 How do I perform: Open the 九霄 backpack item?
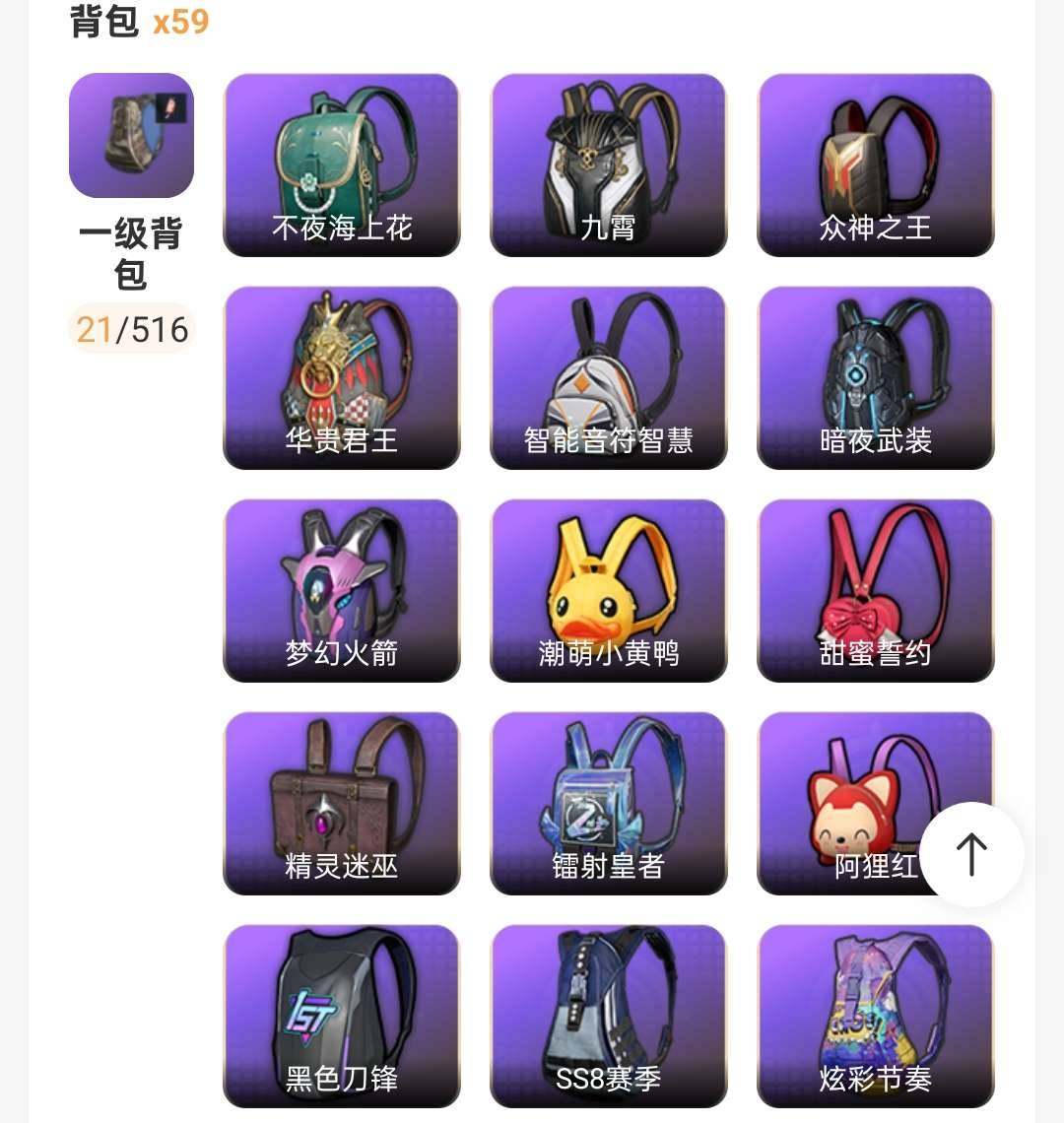(608, 165)
